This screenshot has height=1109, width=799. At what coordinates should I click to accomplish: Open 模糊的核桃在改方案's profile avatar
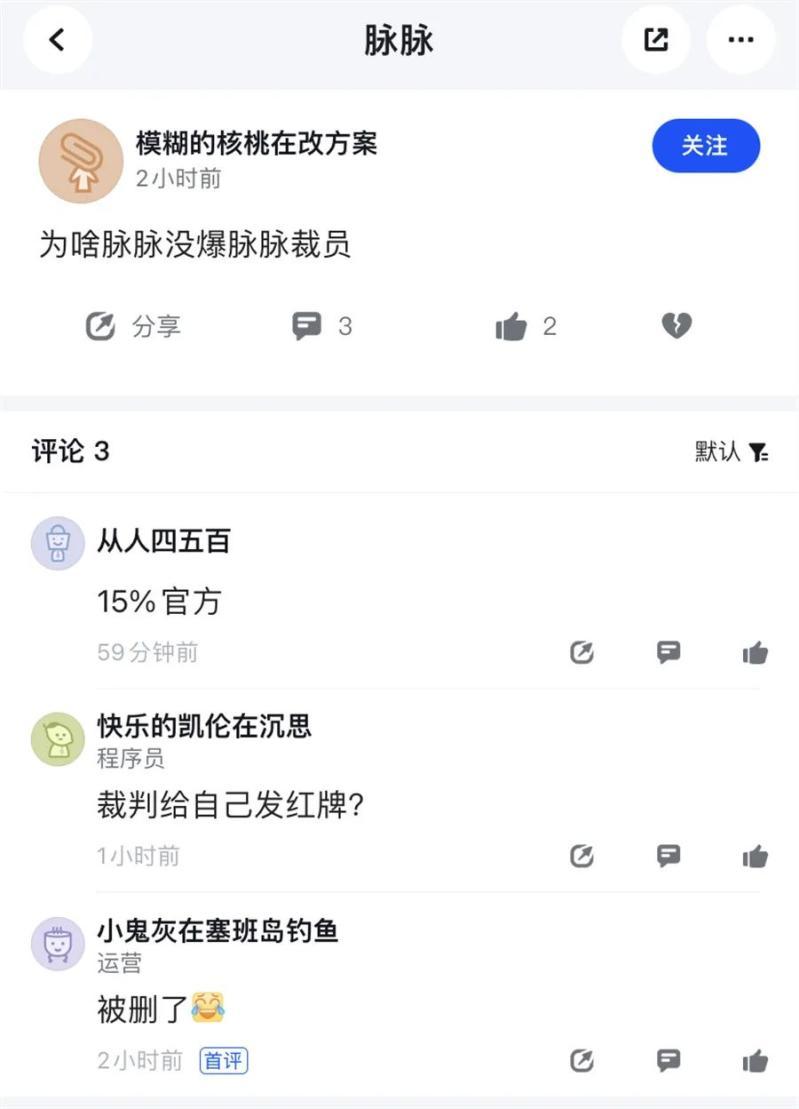[80, 161]
